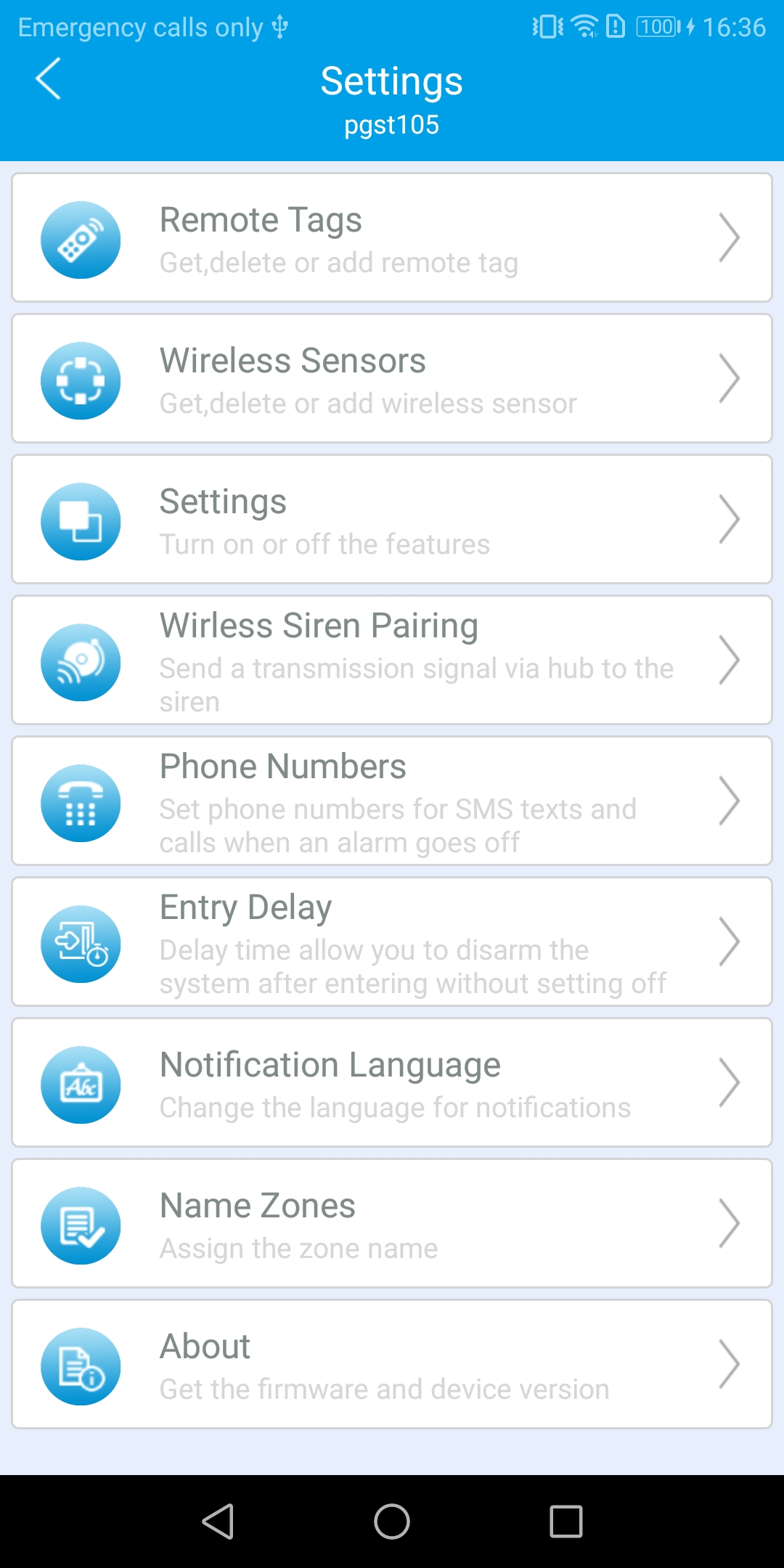The width and height of the screenshot is (784, 1568).
Task: Go back using the header arrow
Action: point(48,79)
